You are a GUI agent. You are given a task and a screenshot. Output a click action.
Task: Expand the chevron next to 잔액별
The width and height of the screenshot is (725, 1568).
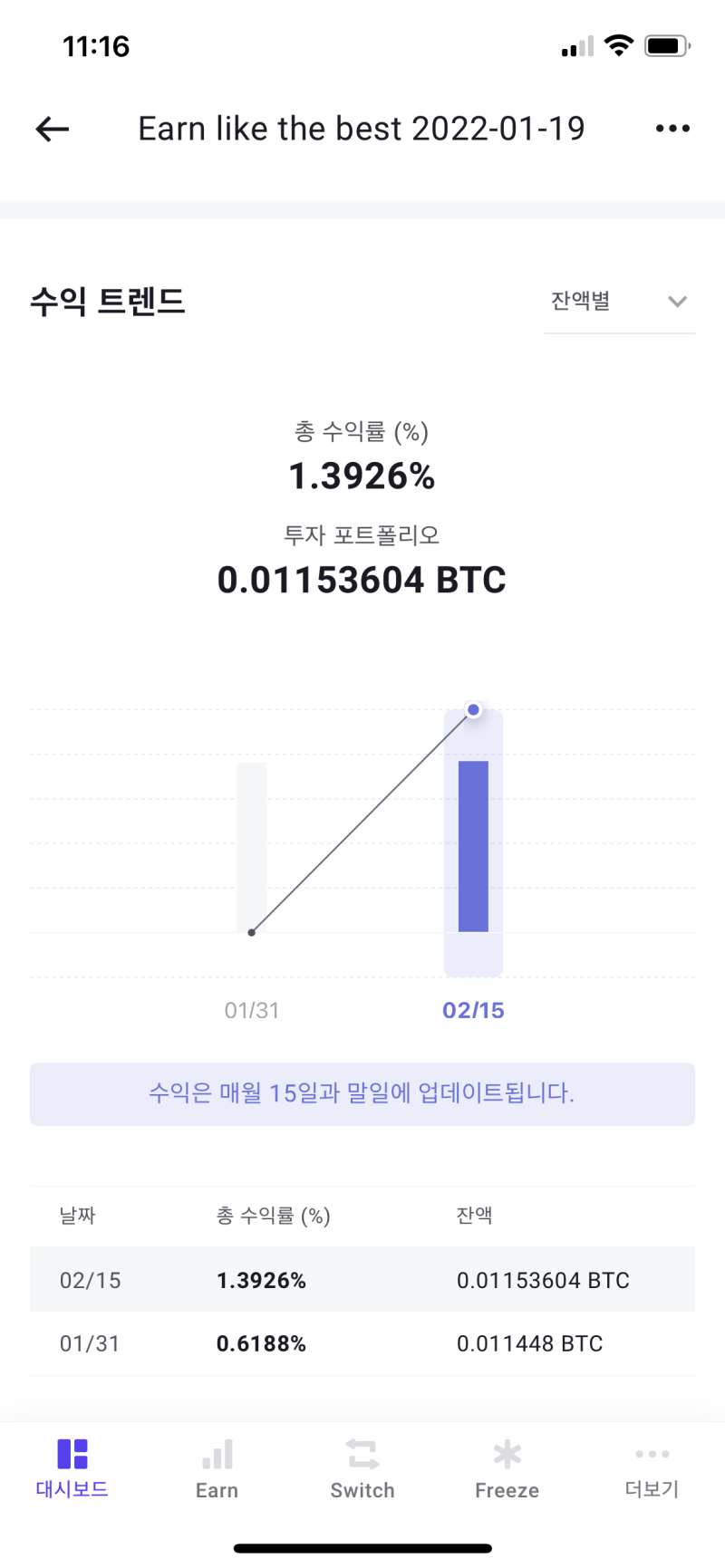point(677,302)
